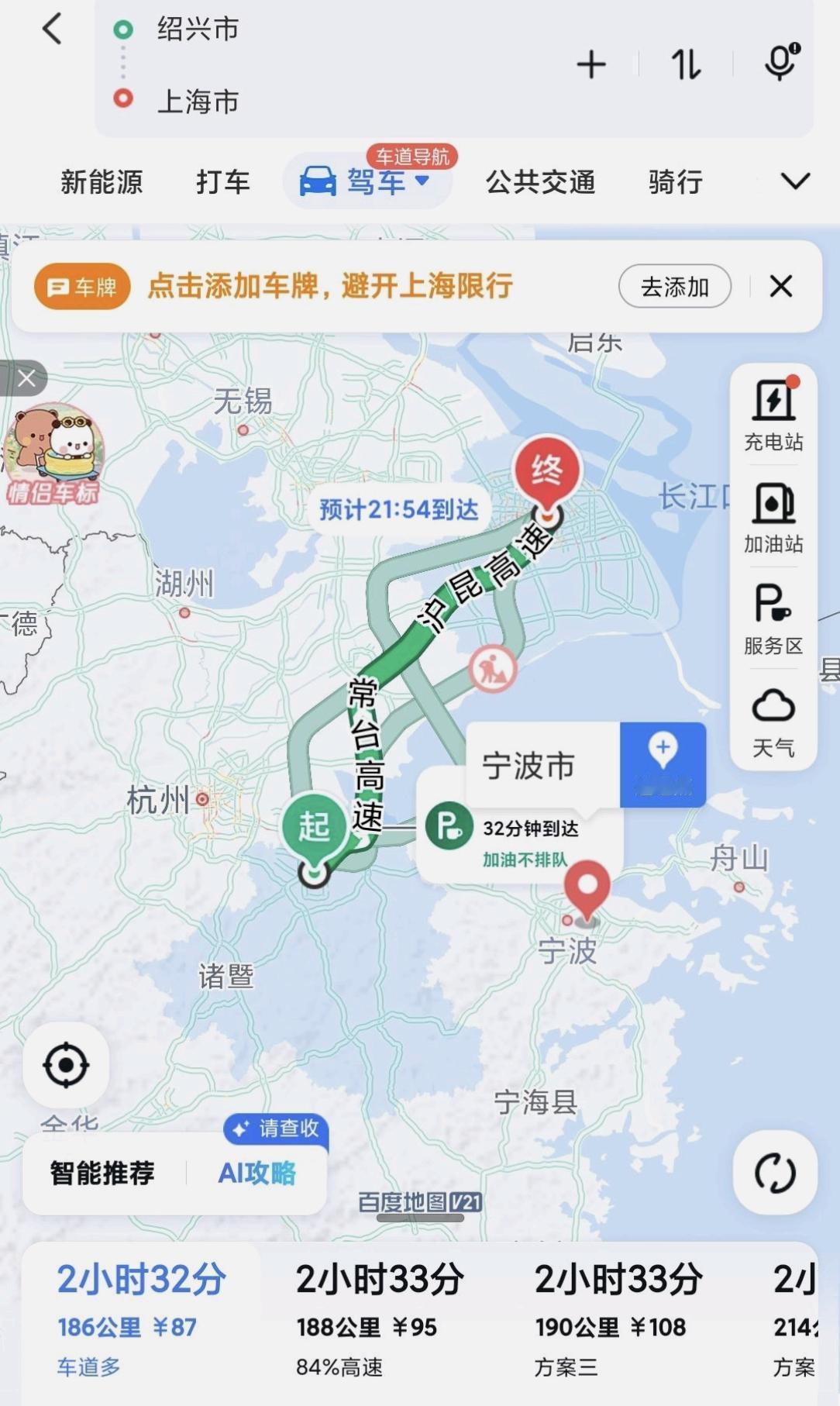
Task: Switch to 智能推荐 mode
Action: [x=102, y=1173]
